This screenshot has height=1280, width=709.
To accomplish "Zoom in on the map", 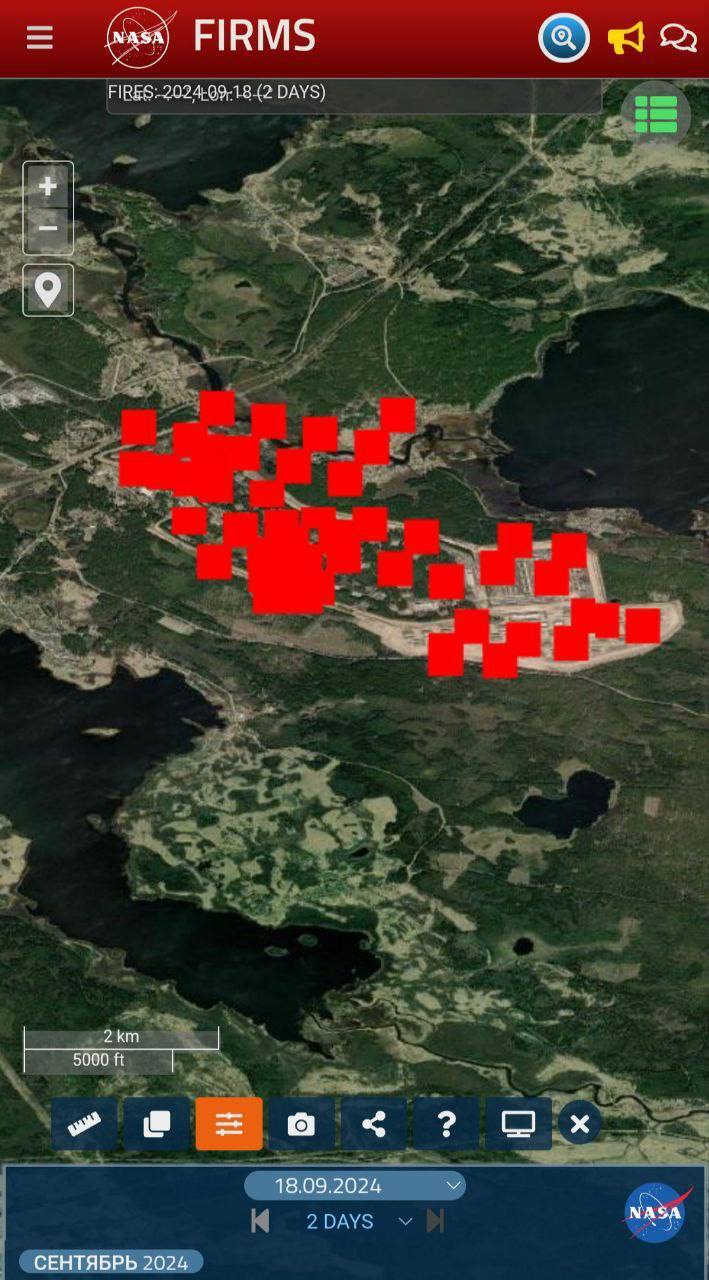I will (48, 186).
